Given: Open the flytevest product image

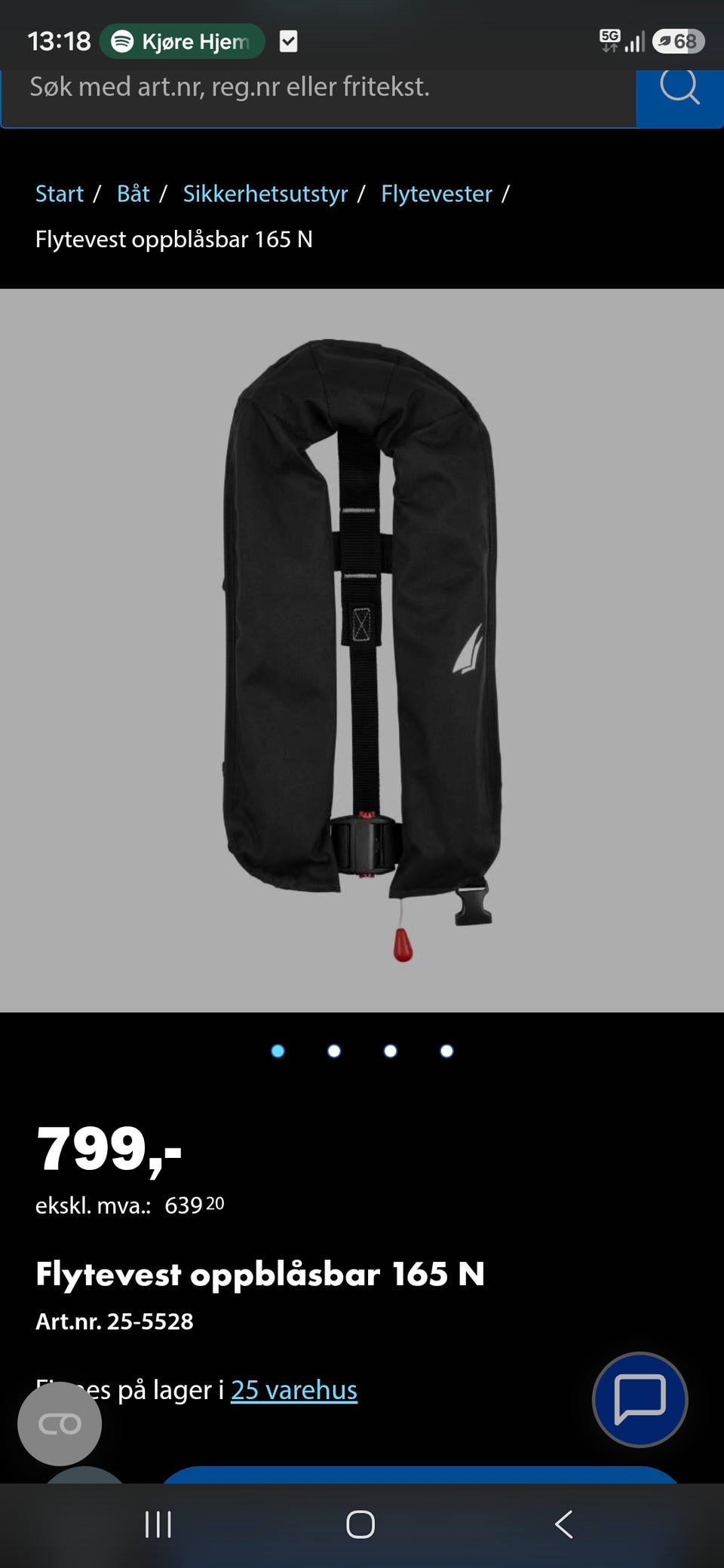Looking at the screenshot, I should 362,650.
